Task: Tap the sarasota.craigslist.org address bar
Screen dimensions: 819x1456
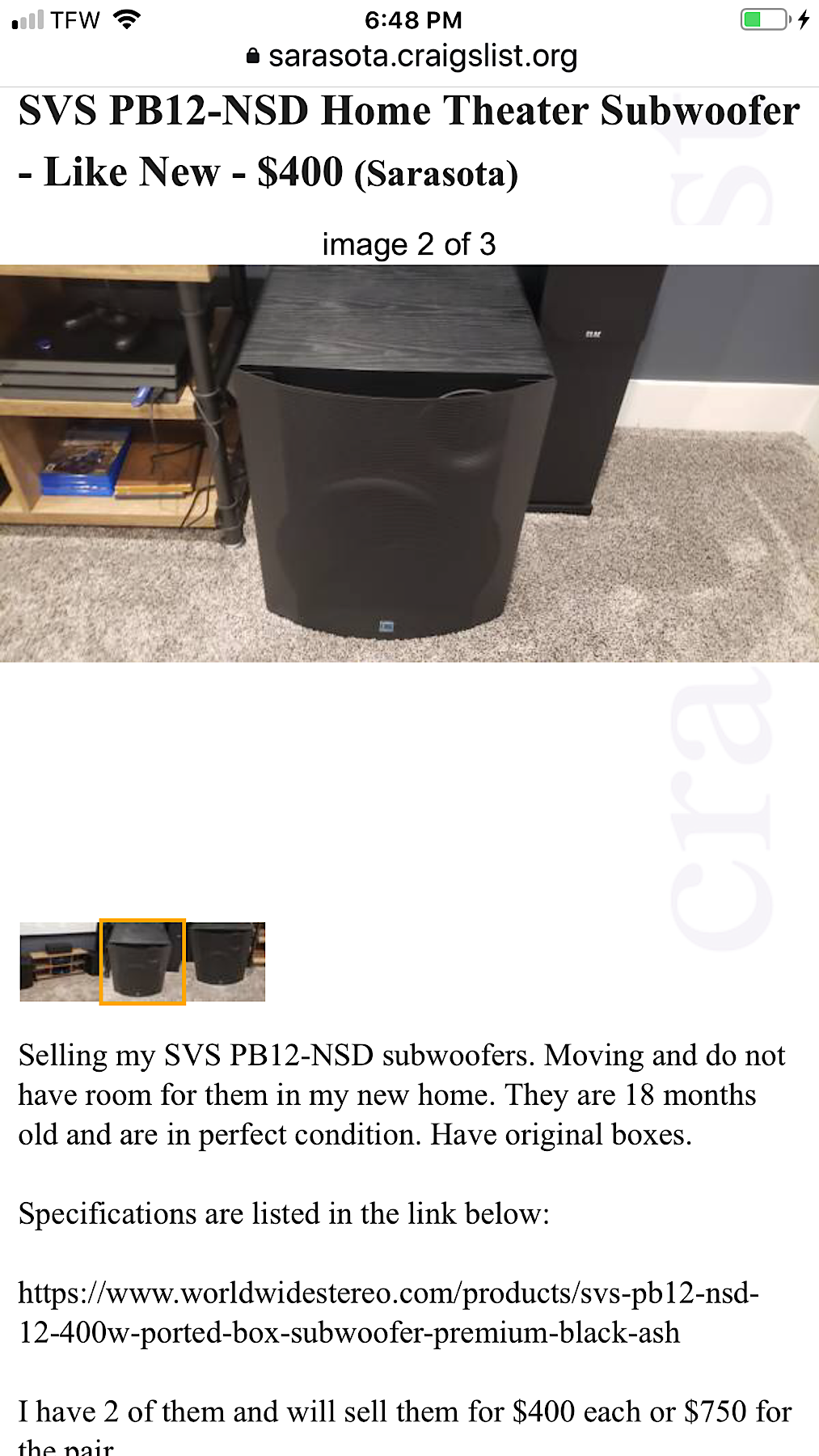Action: (x=411, y=56)
